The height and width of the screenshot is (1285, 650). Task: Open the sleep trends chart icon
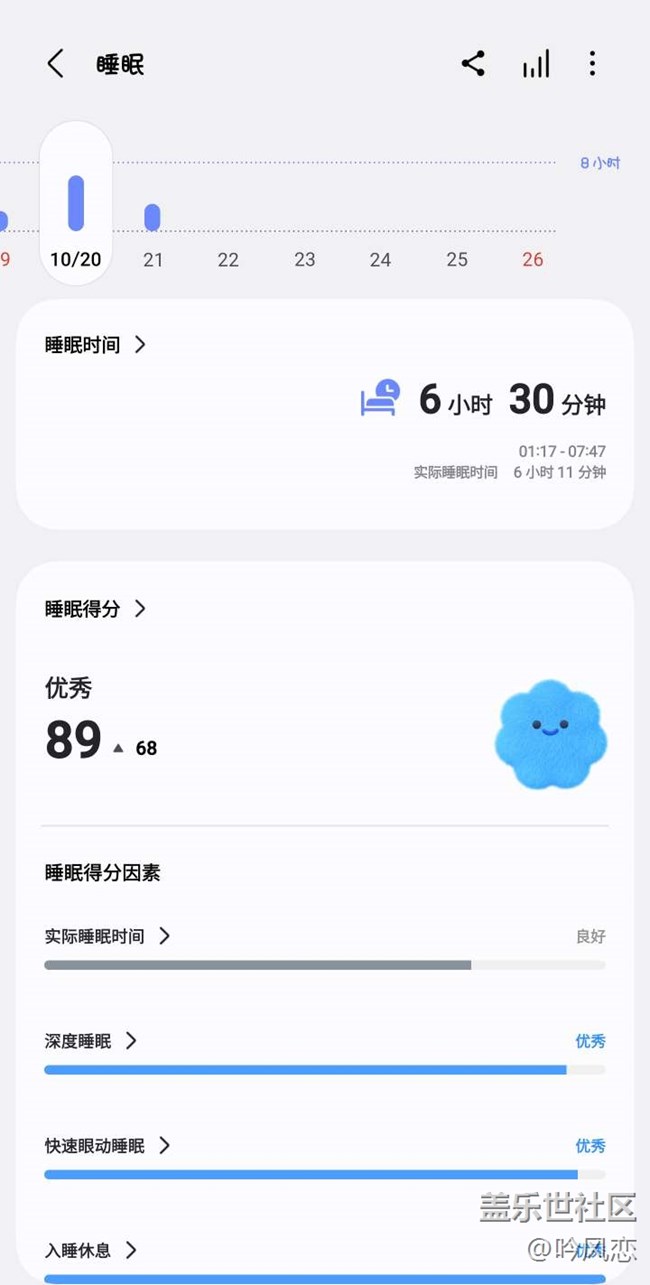coord(535,65)
